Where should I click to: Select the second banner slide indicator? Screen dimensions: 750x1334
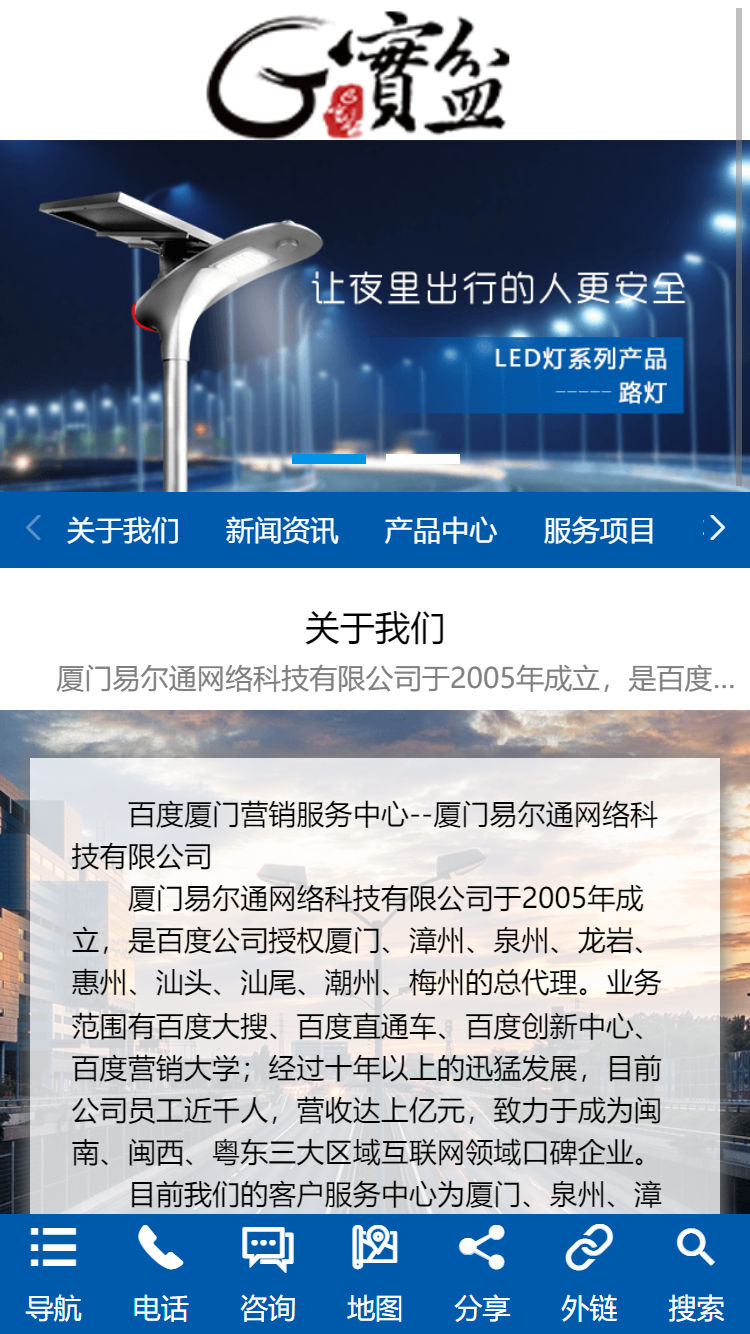[x=422, y=459]
